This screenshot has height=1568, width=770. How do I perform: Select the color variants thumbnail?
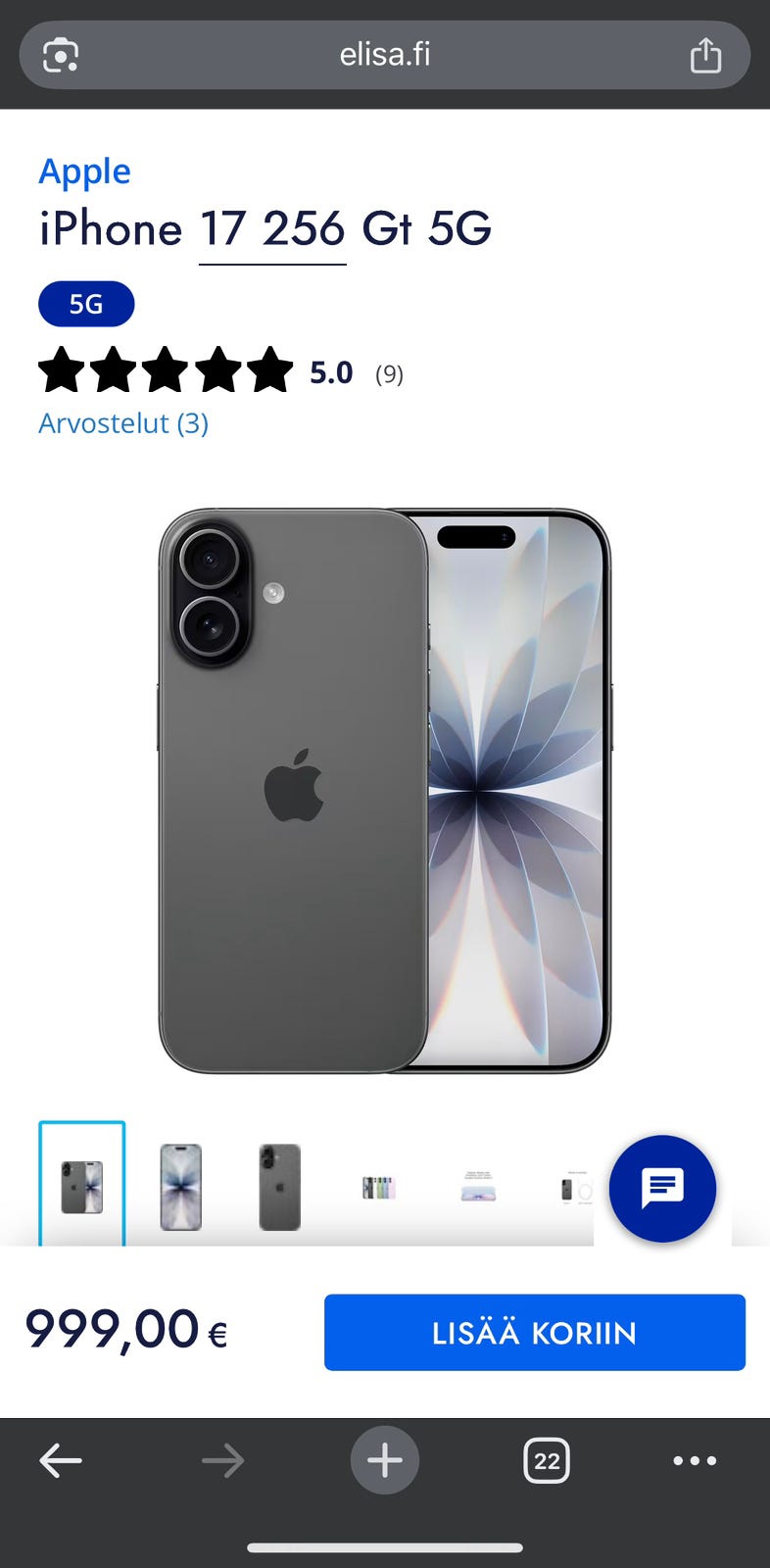pyautogui.click(x=378, y=1187)
